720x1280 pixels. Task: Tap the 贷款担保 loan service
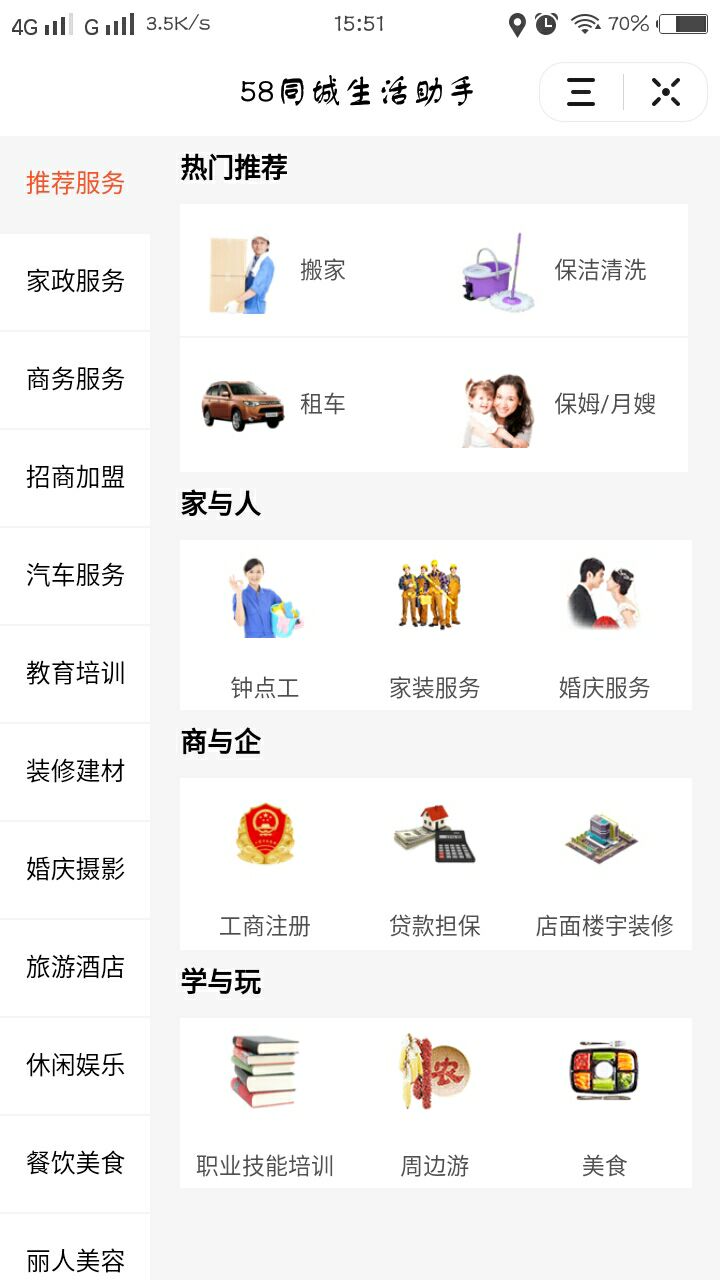(435, 864)
